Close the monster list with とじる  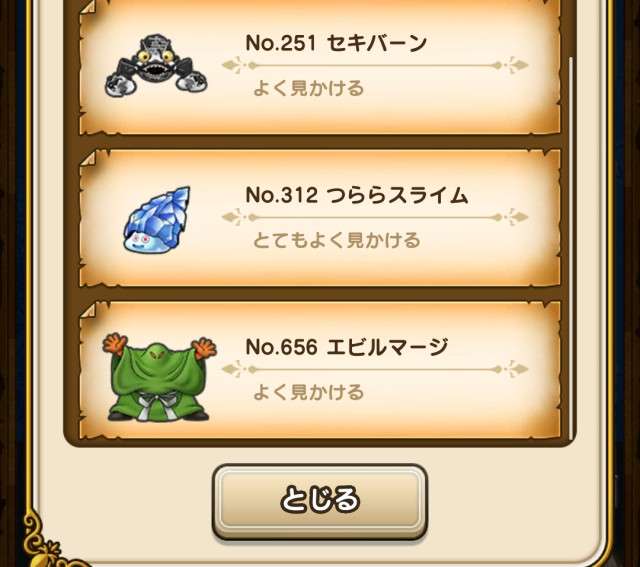(319, 500)
